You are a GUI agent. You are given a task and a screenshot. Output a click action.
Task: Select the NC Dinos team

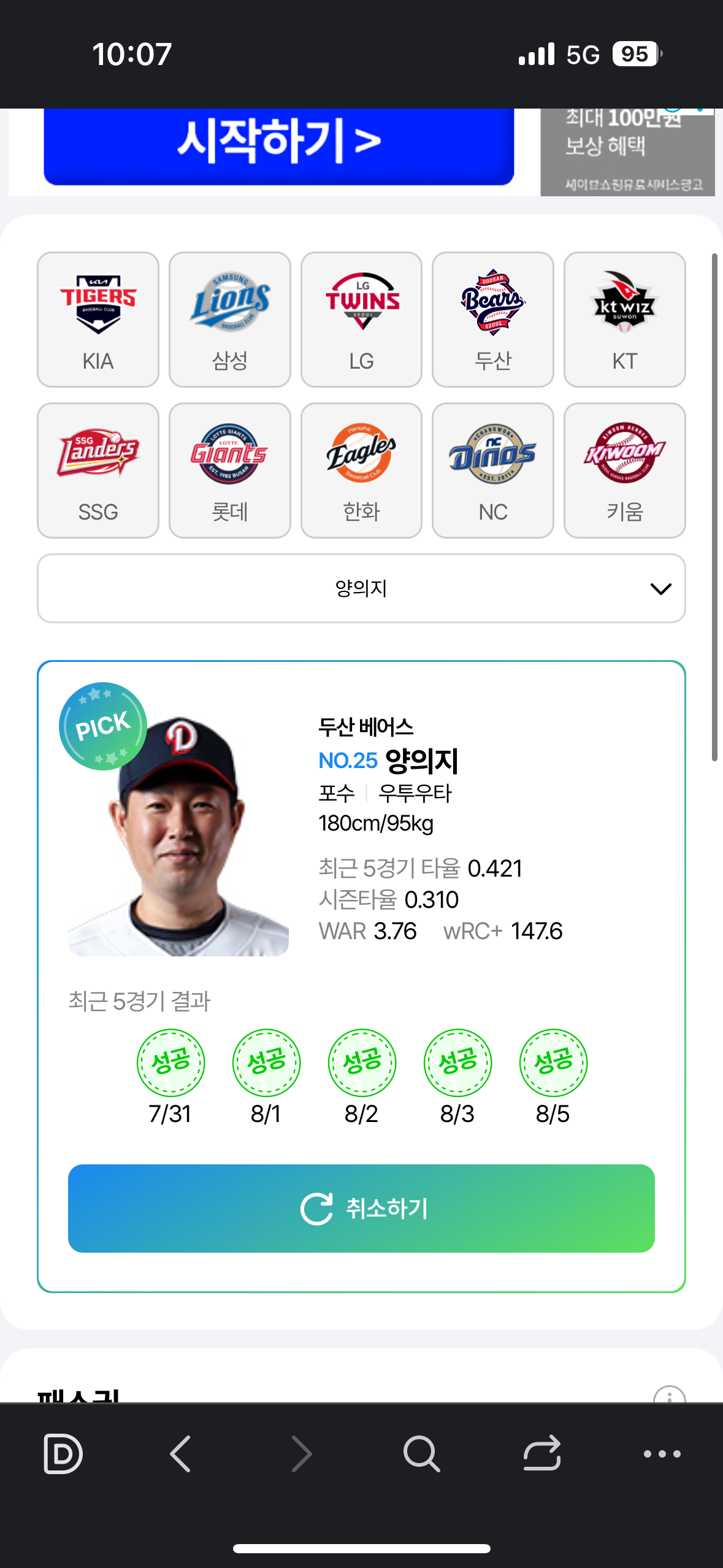493,471
